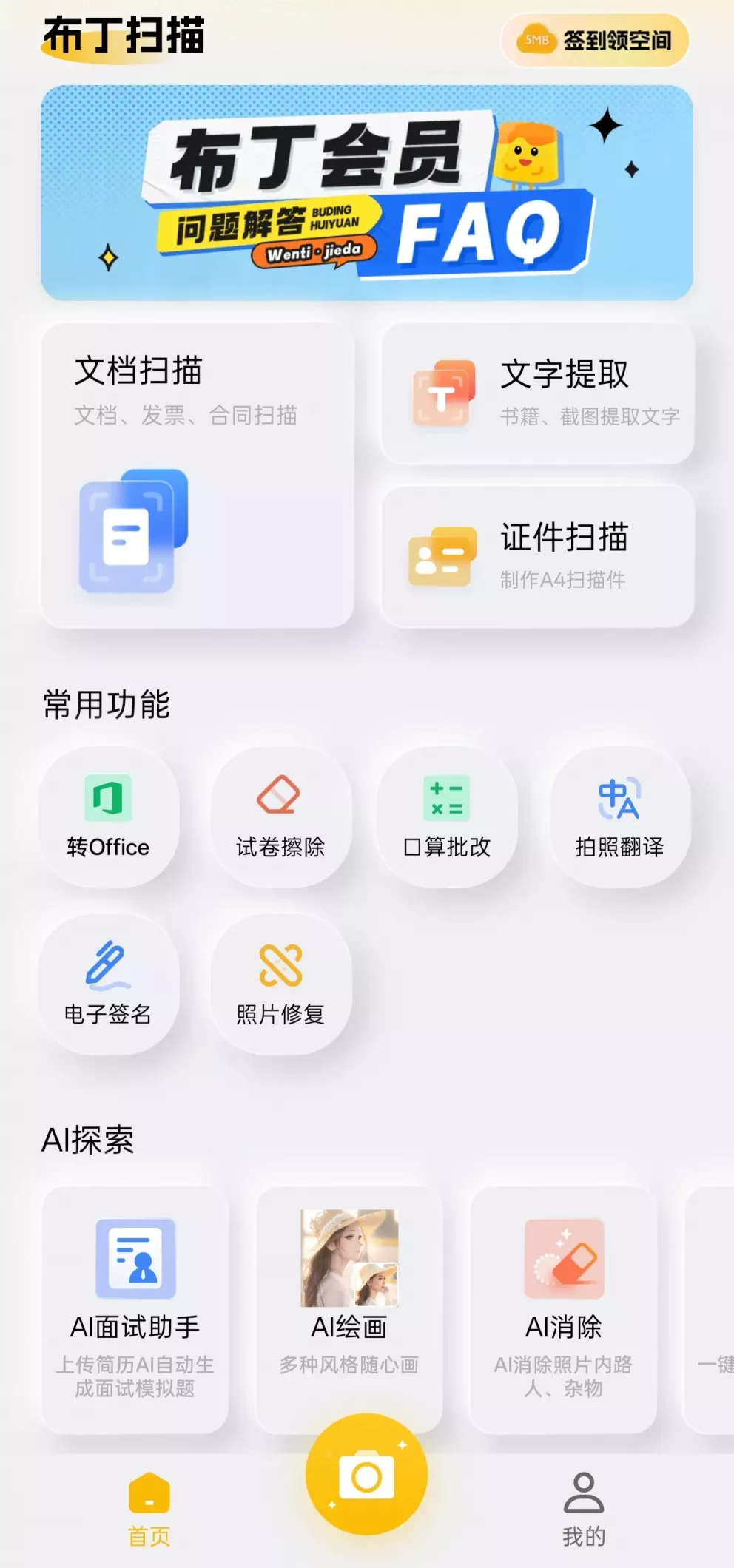Launch the 转Office tool
This screenshot has width=734, height=1568.
pos(108,817)
